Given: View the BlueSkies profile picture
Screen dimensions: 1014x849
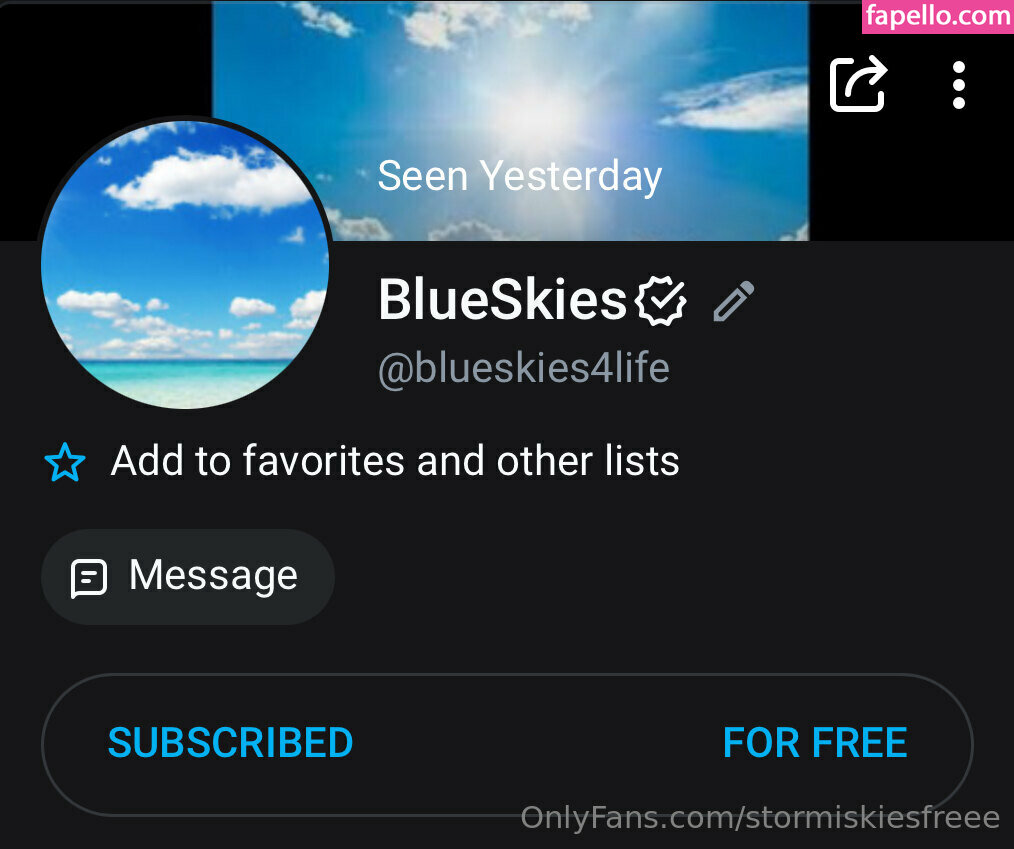Looking at the screenshot, I should [185, 265].
